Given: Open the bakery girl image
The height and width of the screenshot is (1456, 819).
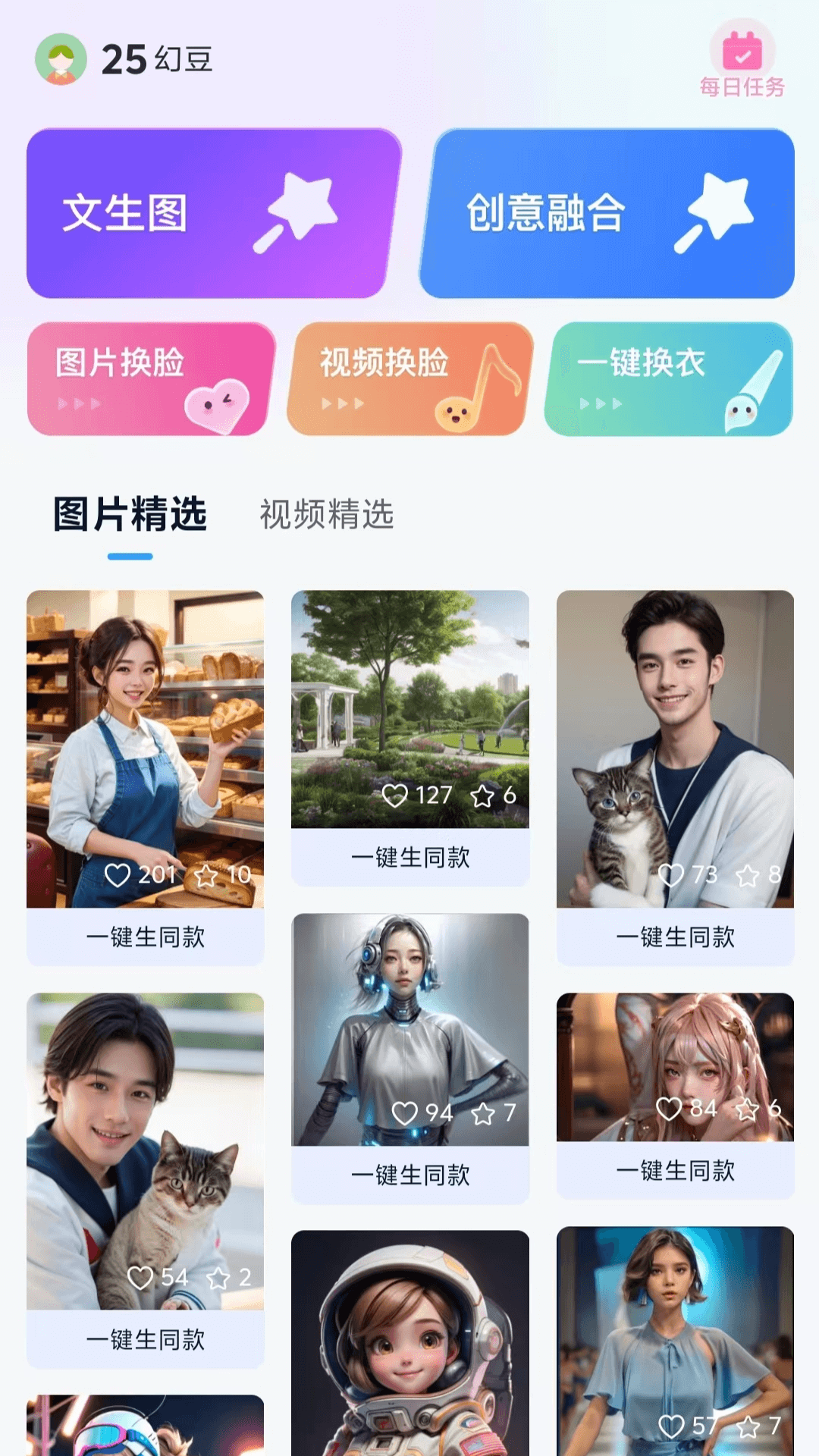Looking at the screenshot, I should pos(145,728).
